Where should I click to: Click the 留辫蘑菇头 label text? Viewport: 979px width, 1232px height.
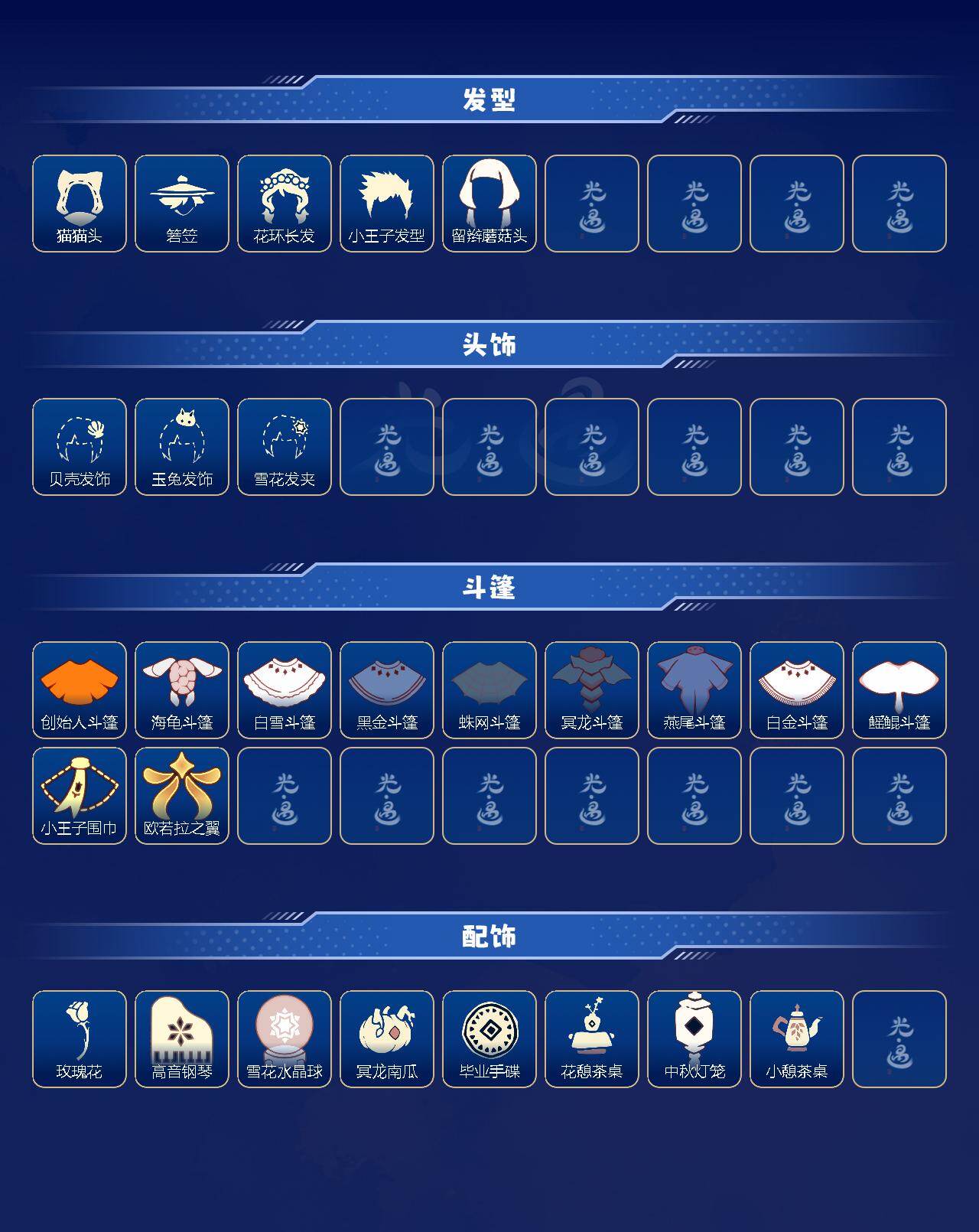tap(489, 236)
